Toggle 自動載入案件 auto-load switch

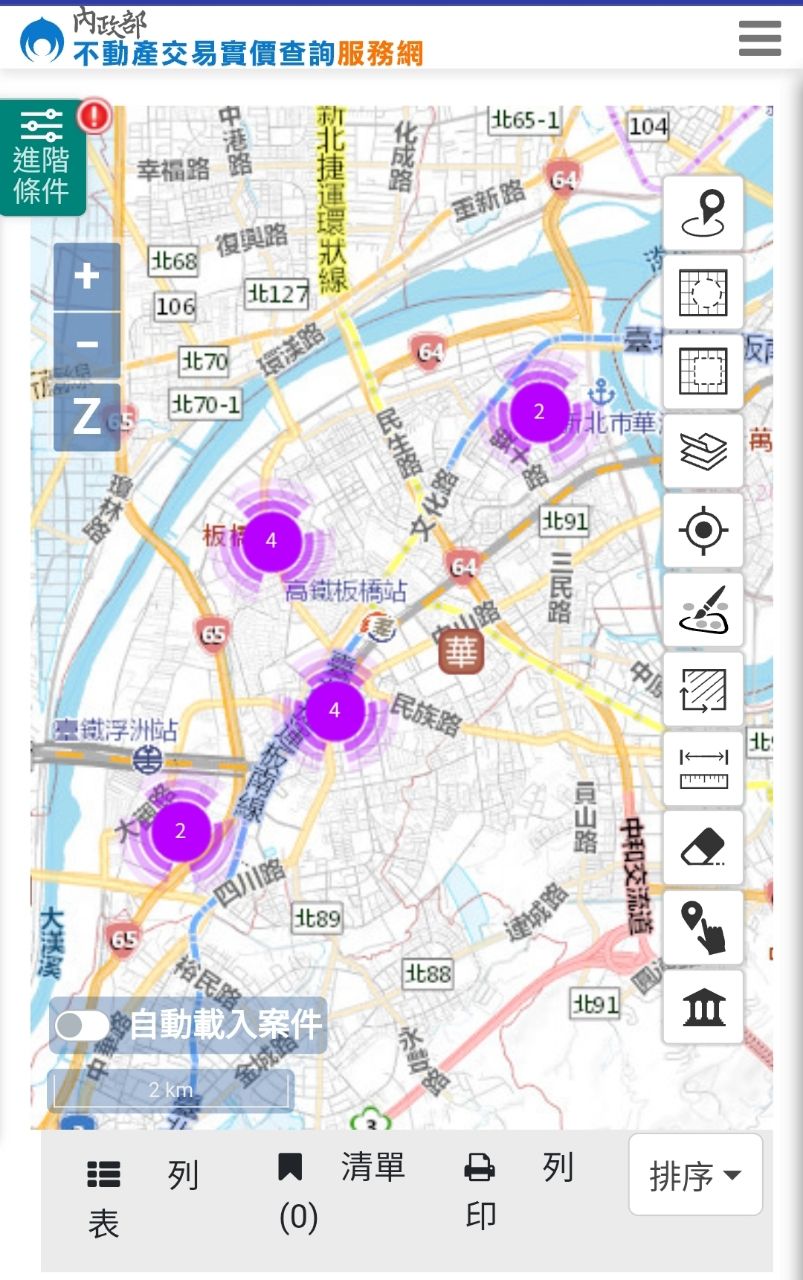tap(82, 1025)
